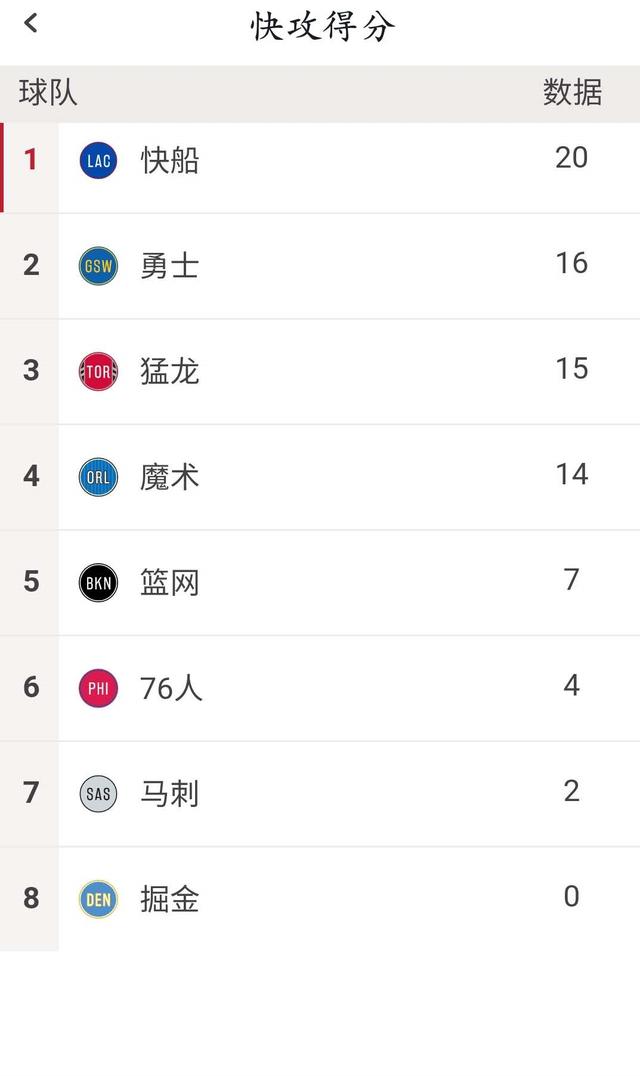Tap the 猛龙 team entry
Image resolution: width=640 pixels, height=1076 pixels.
[x=320, y=372]
